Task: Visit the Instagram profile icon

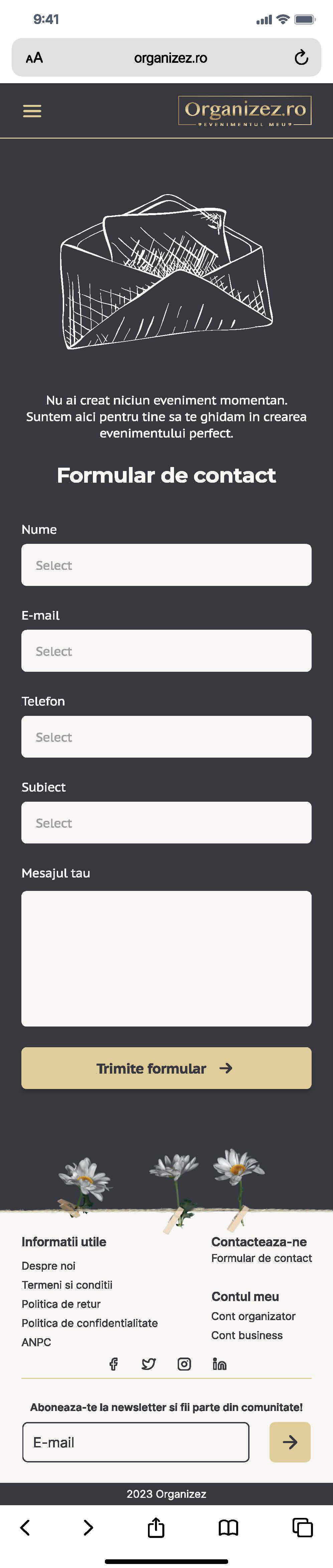Action: pyautogui.click(x=184, y=1364)
